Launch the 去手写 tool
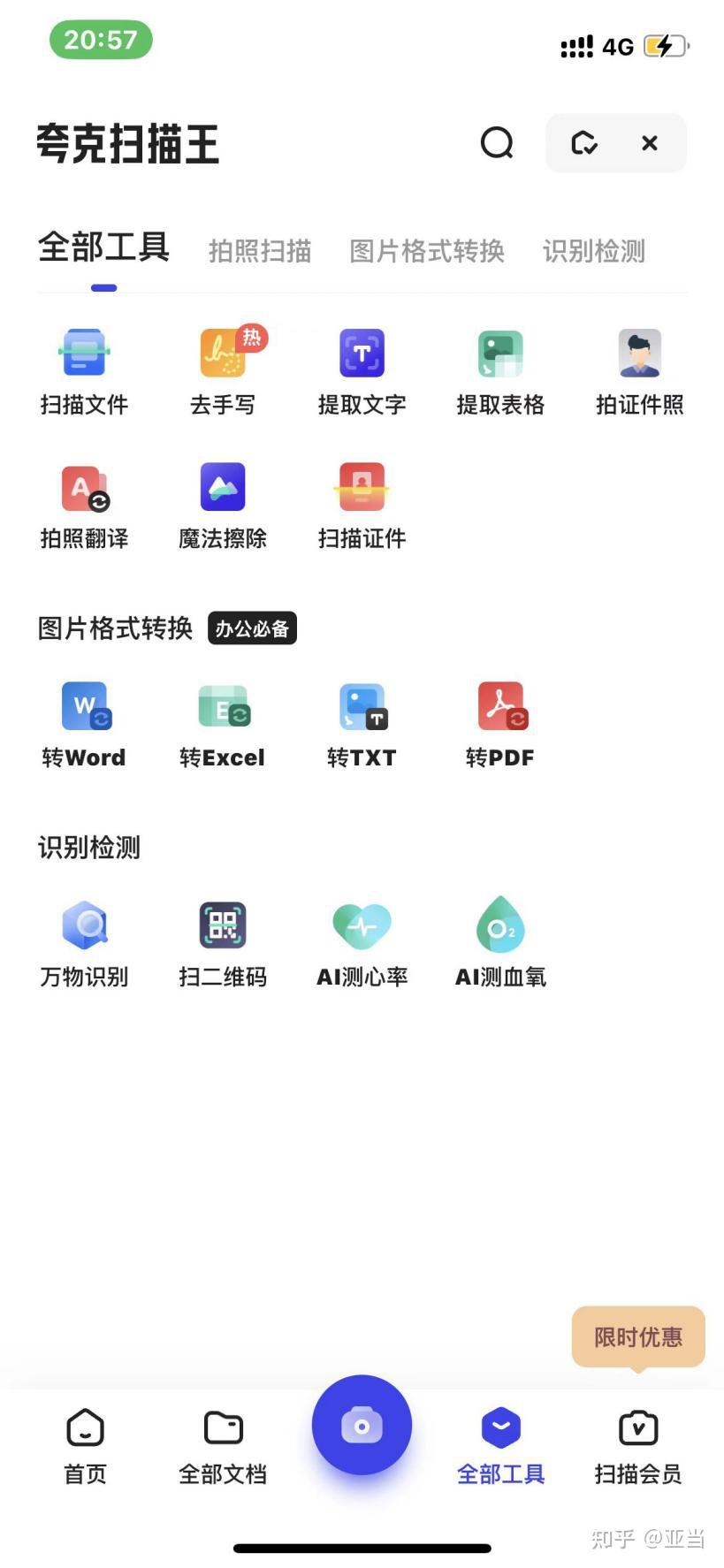Screen dimensions: 724x1568 pyautogui.click(x=223, y=371)
